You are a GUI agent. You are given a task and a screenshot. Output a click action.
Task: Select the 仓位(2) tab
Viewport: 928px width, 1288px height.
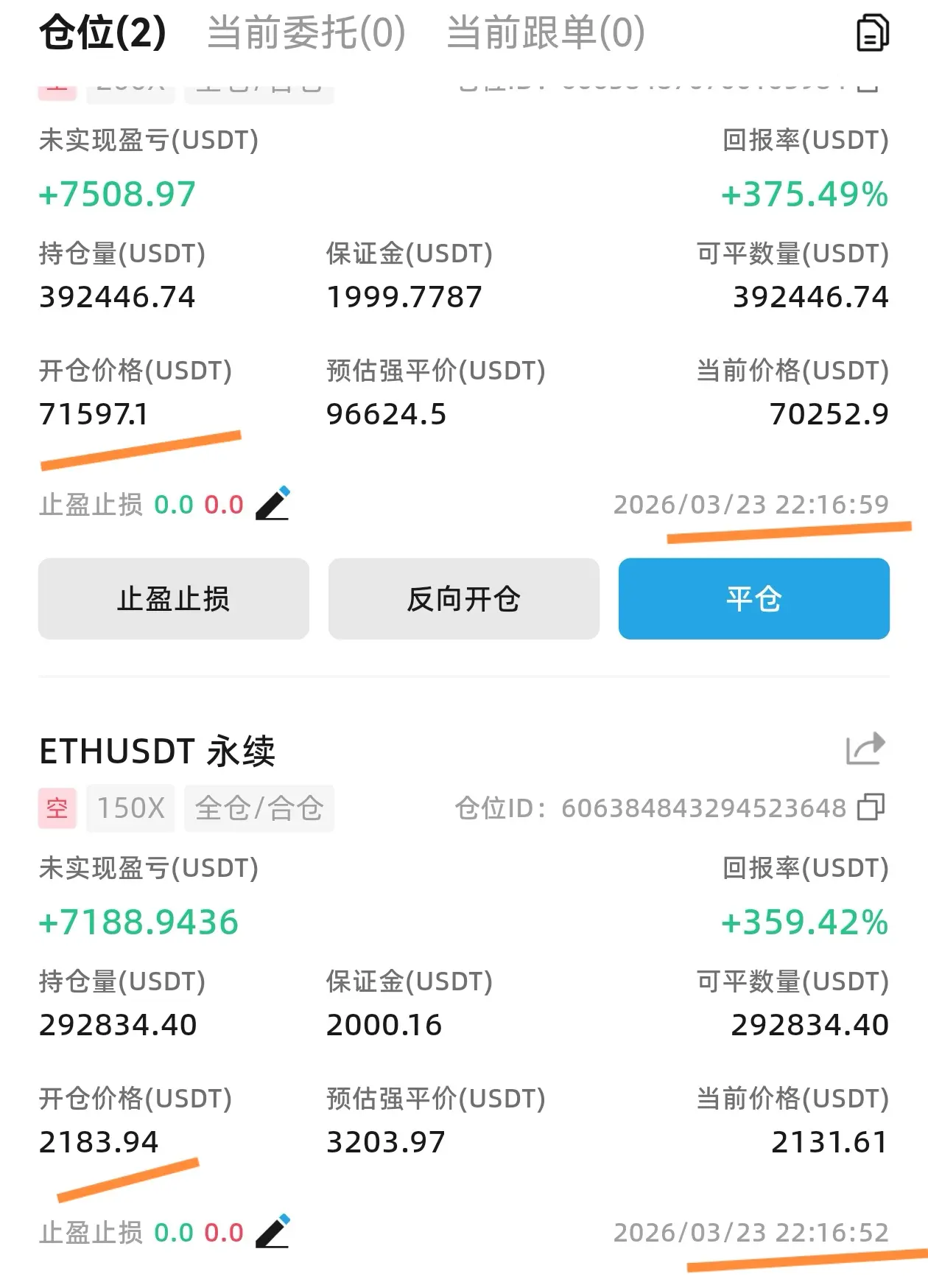point(102,33)
